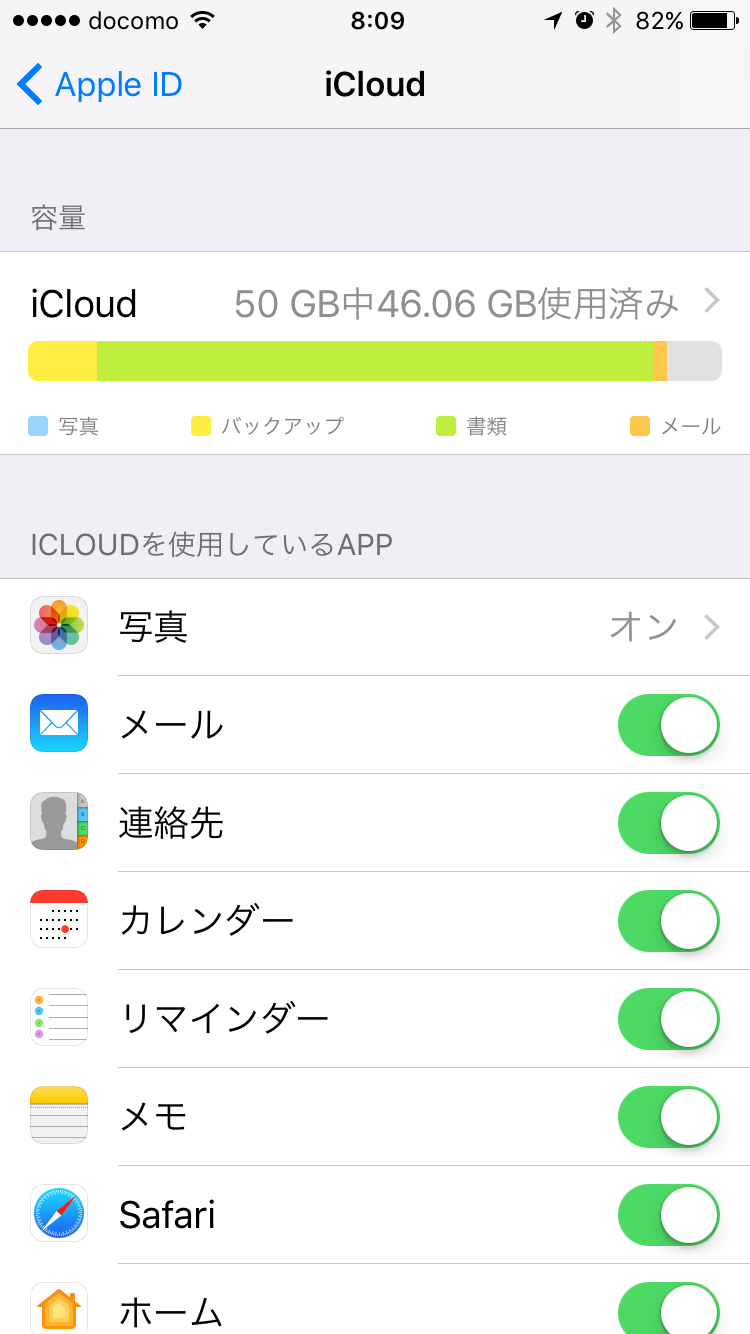Open iCloud storage usage details
Viewport: 750px width, 1334px height.
(x=375, y=304)
